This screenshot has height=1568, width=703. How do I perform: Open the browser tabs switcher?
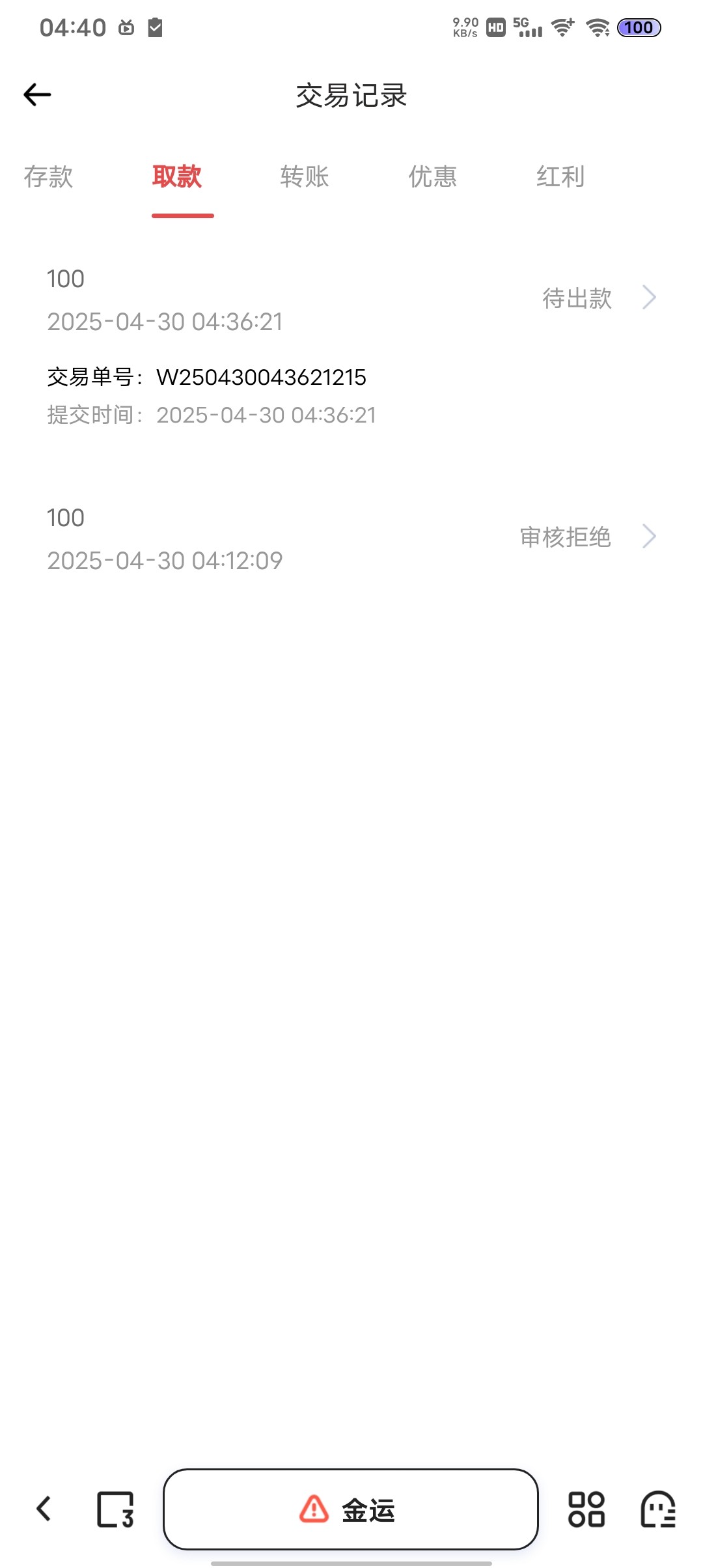coord(115,1509)
